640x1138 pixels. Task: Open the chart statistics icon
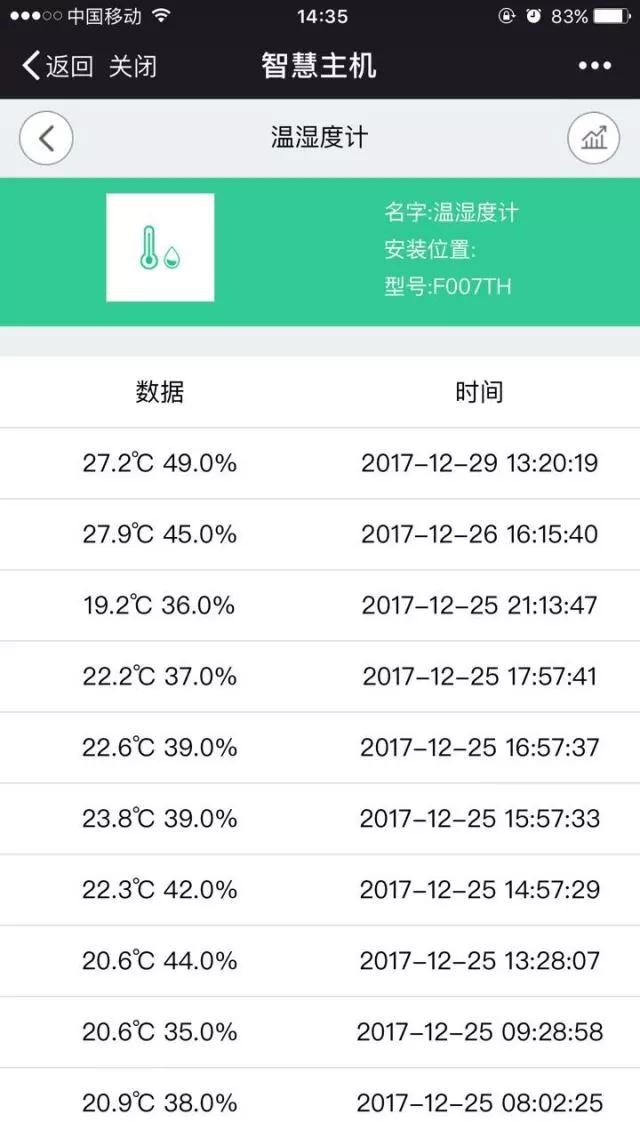pyautogui.click(x=593, y=138)
